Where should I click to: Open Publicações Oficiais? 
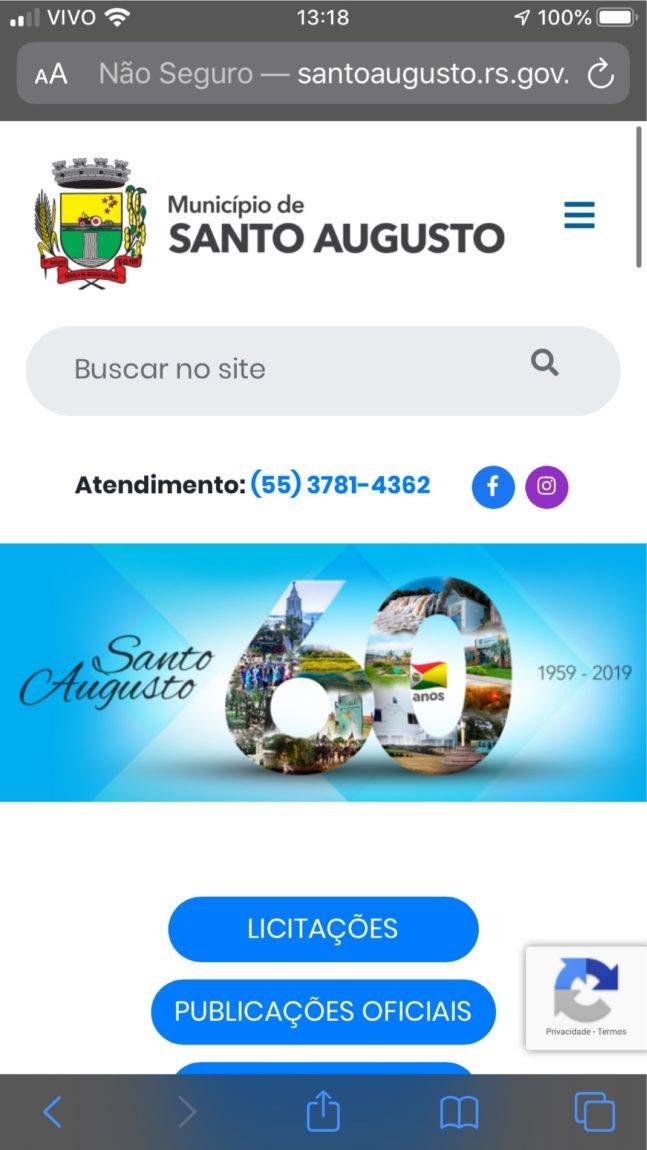323,1011
